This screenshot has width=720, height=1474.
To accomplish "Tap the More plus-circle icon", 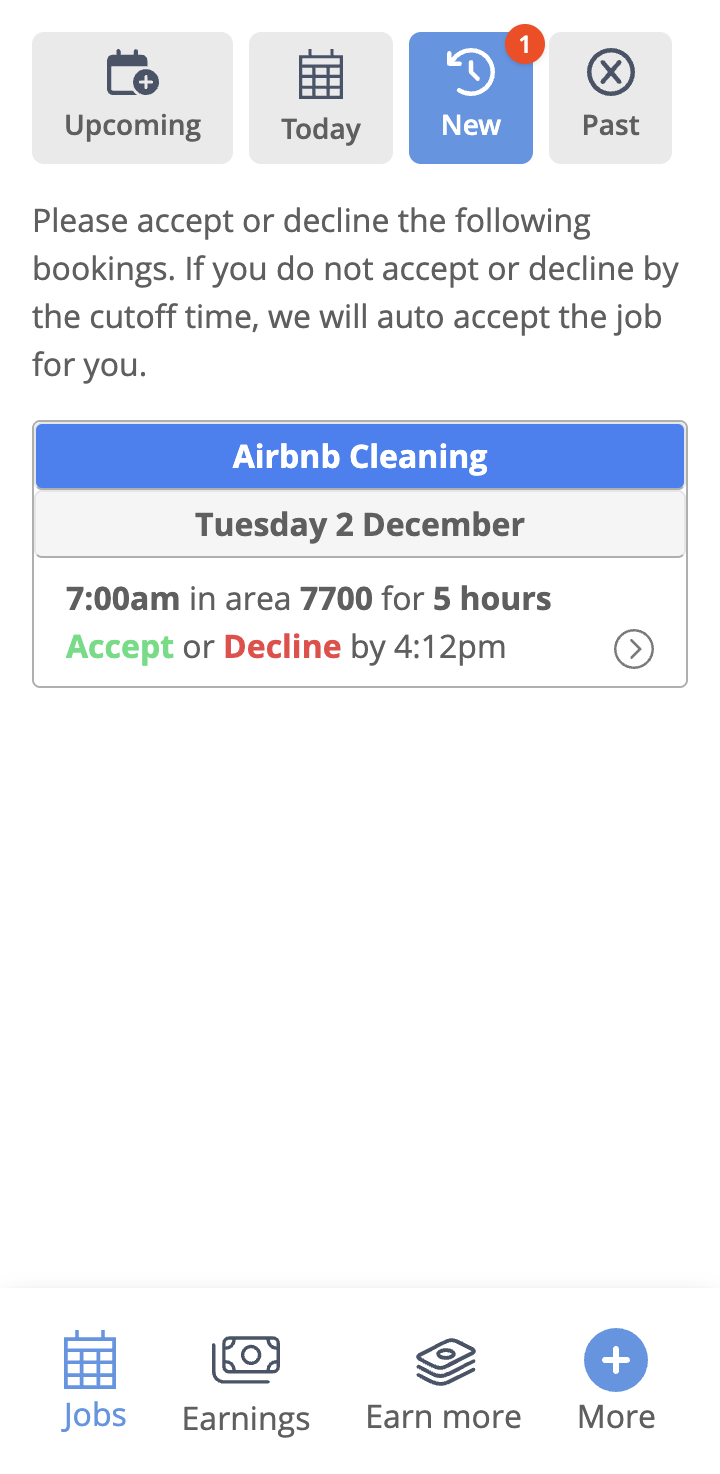I will pyautogui.click(x=616, y=1358).
